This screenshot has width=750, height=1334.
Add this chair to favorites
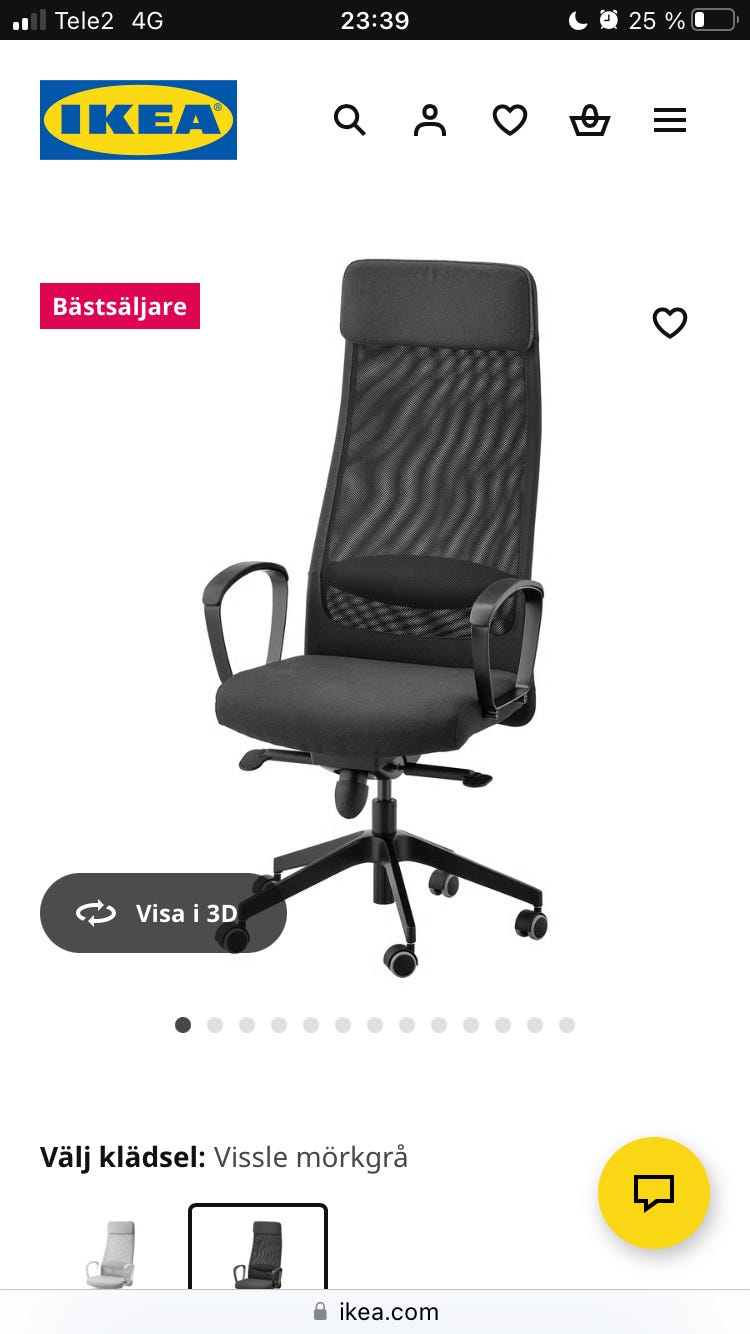click(x=670, y=322)
